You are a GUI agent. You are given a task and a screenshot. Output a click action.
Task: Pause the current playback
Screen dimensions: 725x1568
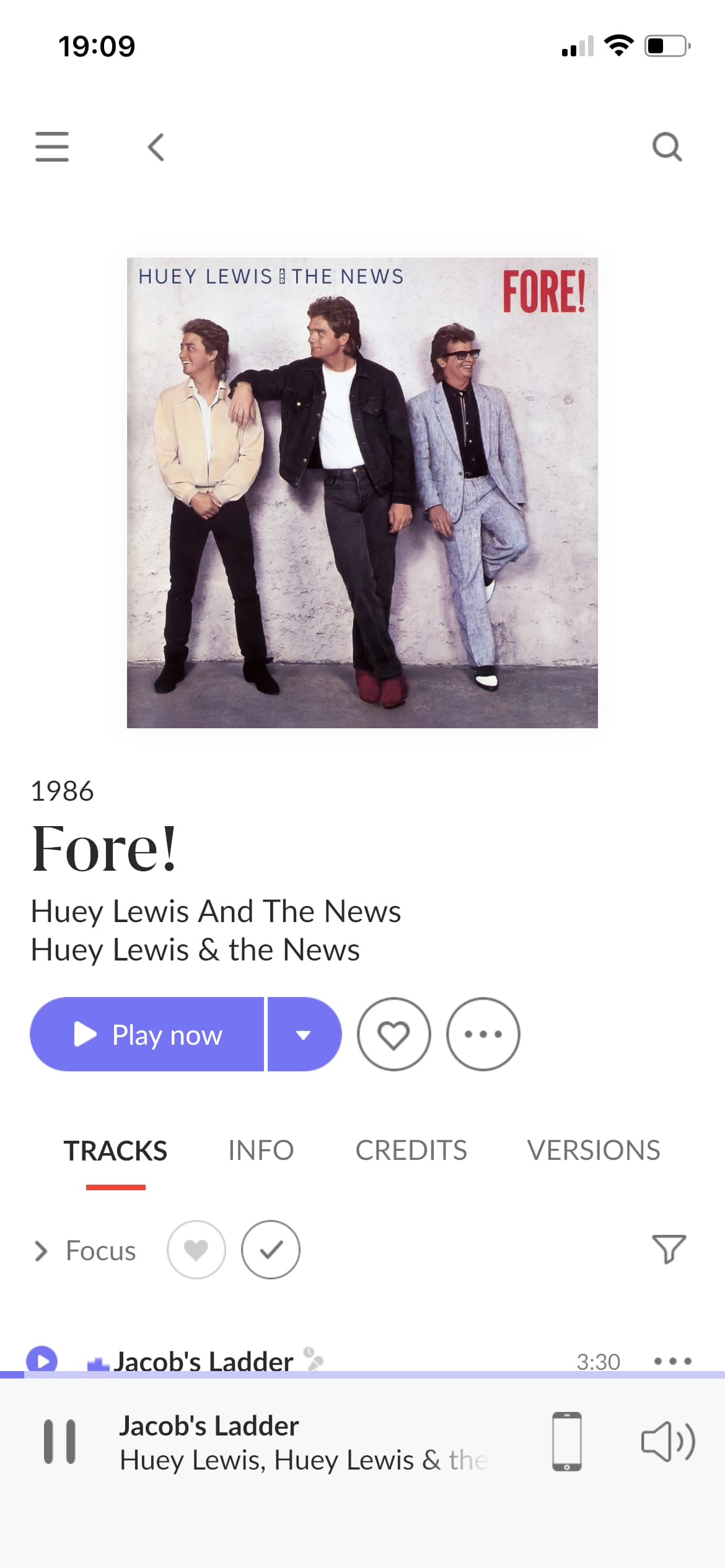click(59, 1442)
